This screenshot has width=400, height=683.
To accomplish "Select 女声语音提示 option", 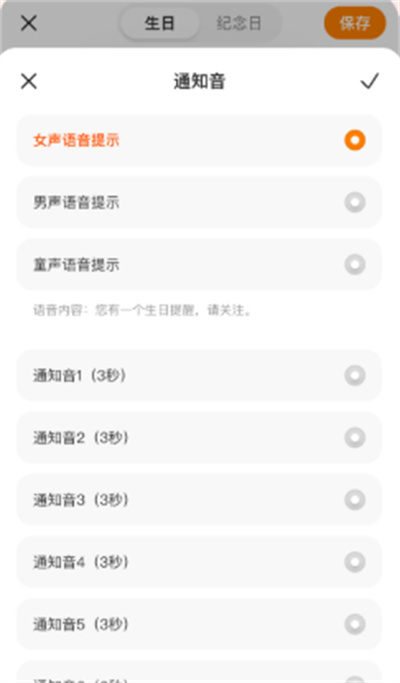I will click(199, 140).
